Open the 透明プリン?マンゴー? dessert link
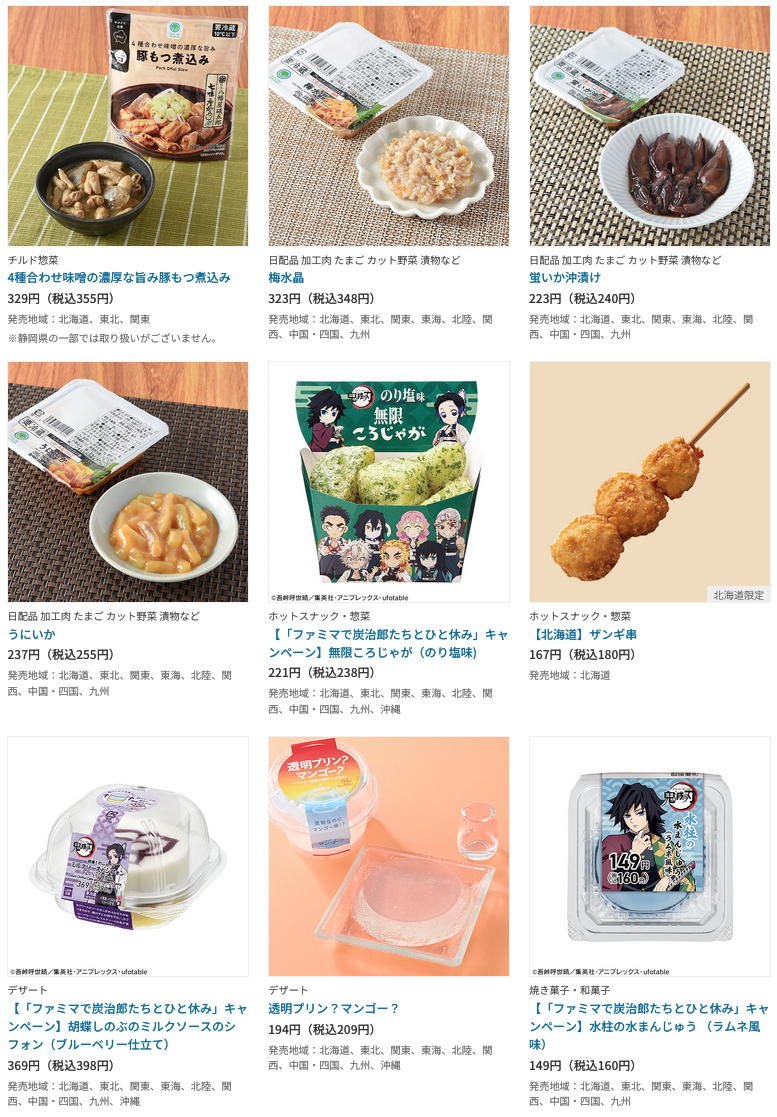The width and height of the screenshot is (777, 1117). click(334, 1008)
